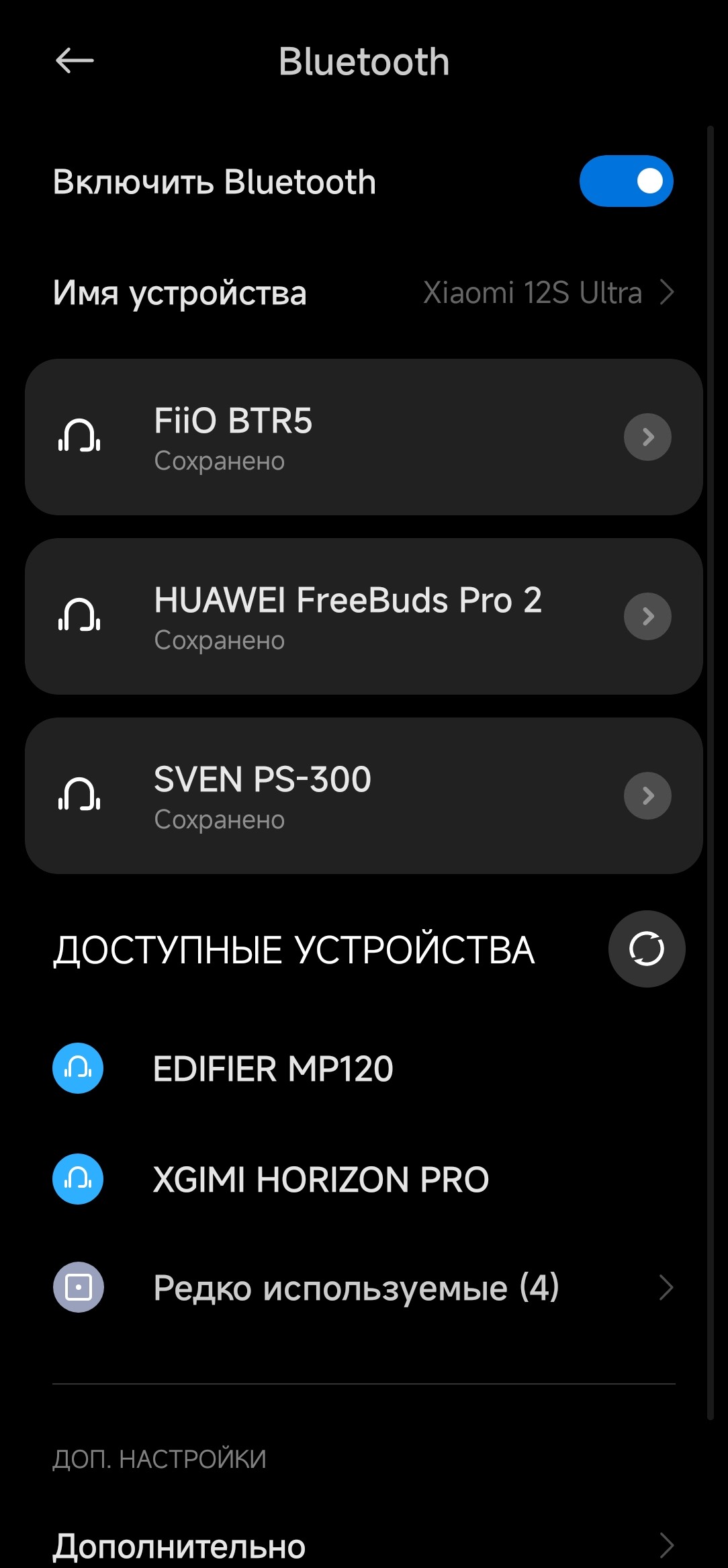Open the SVEN PS-300 details arrow

pos(647,795)
